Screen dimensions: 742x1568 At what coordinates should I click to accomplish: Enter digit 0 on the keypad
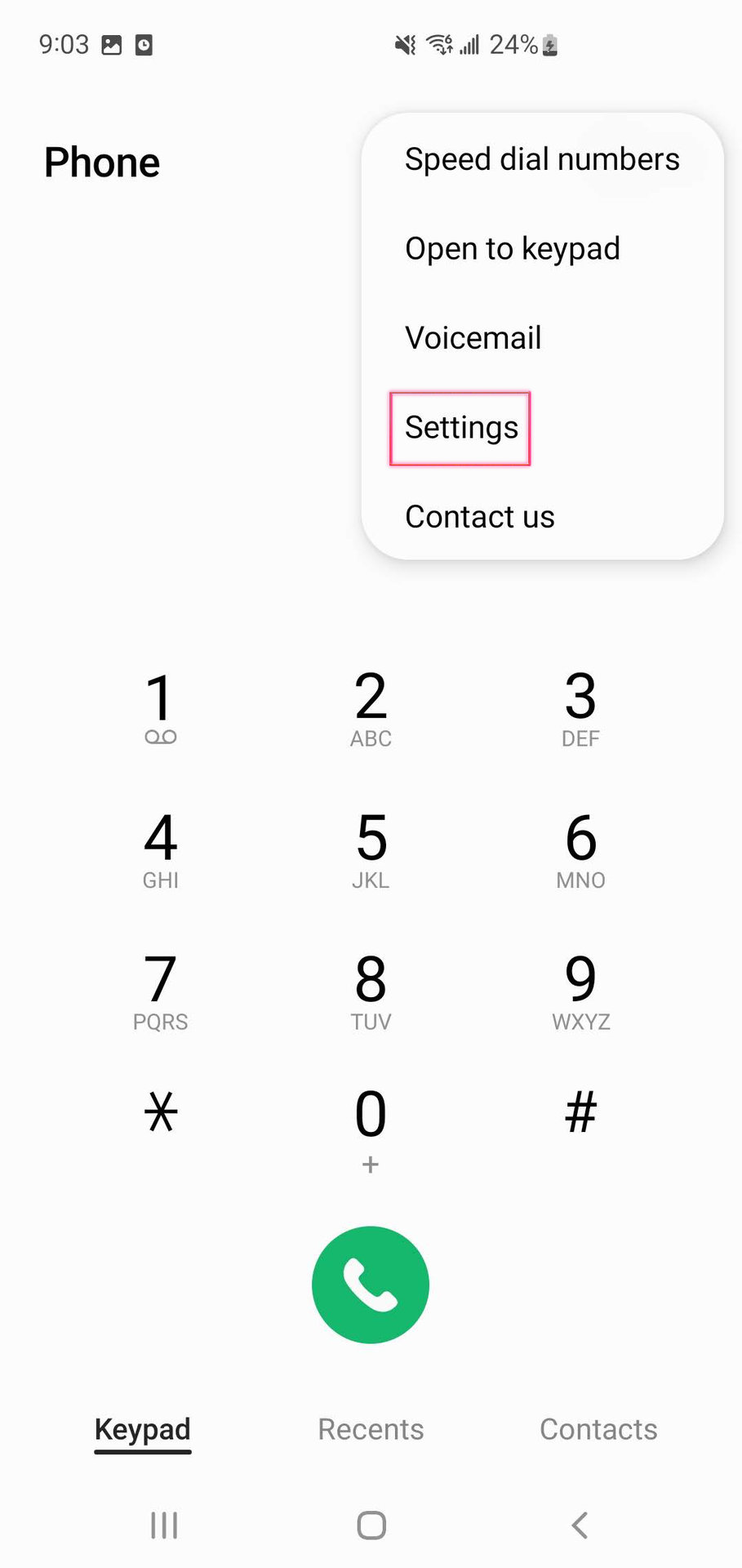point(371,1125)
